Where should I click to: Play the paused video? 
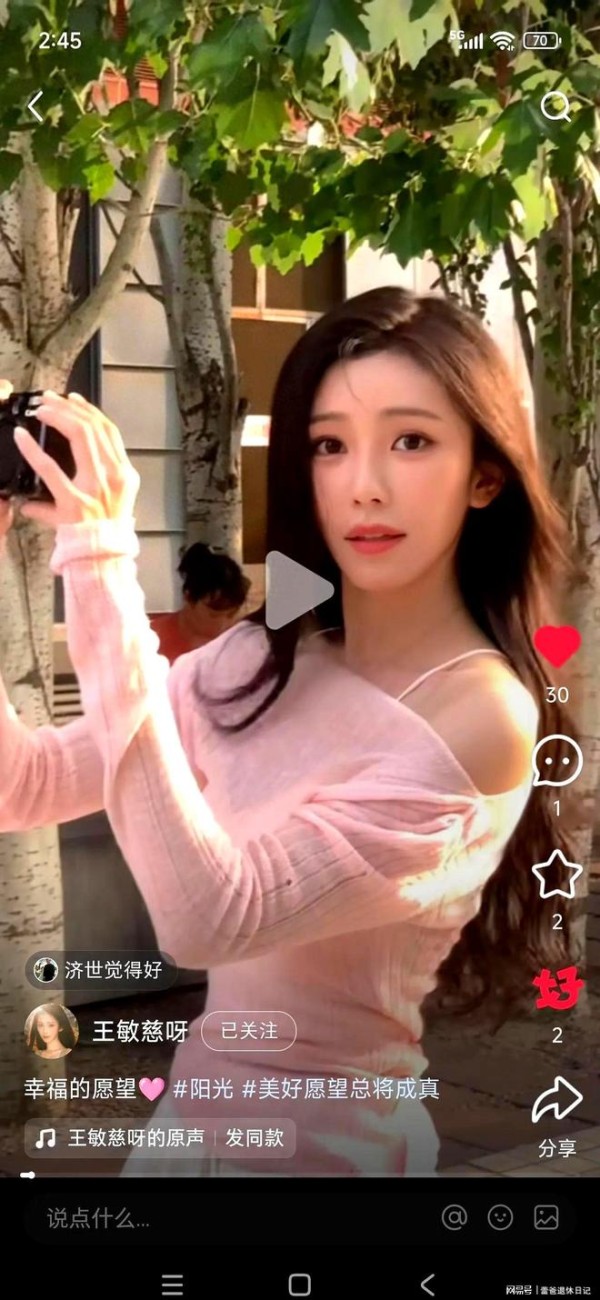click(297, 590)
